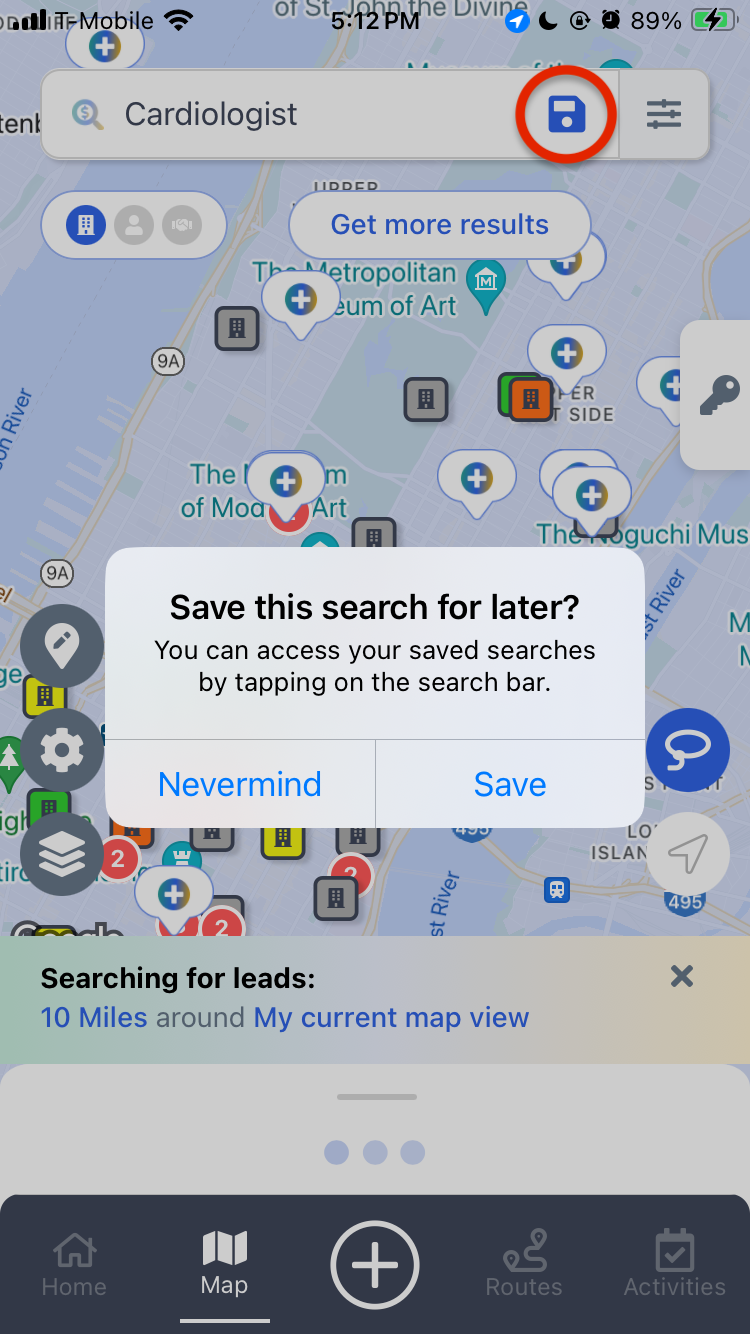750x1334 pixels.
Task: Switch to the Routes tab
Action: [x=524, y=1265]
